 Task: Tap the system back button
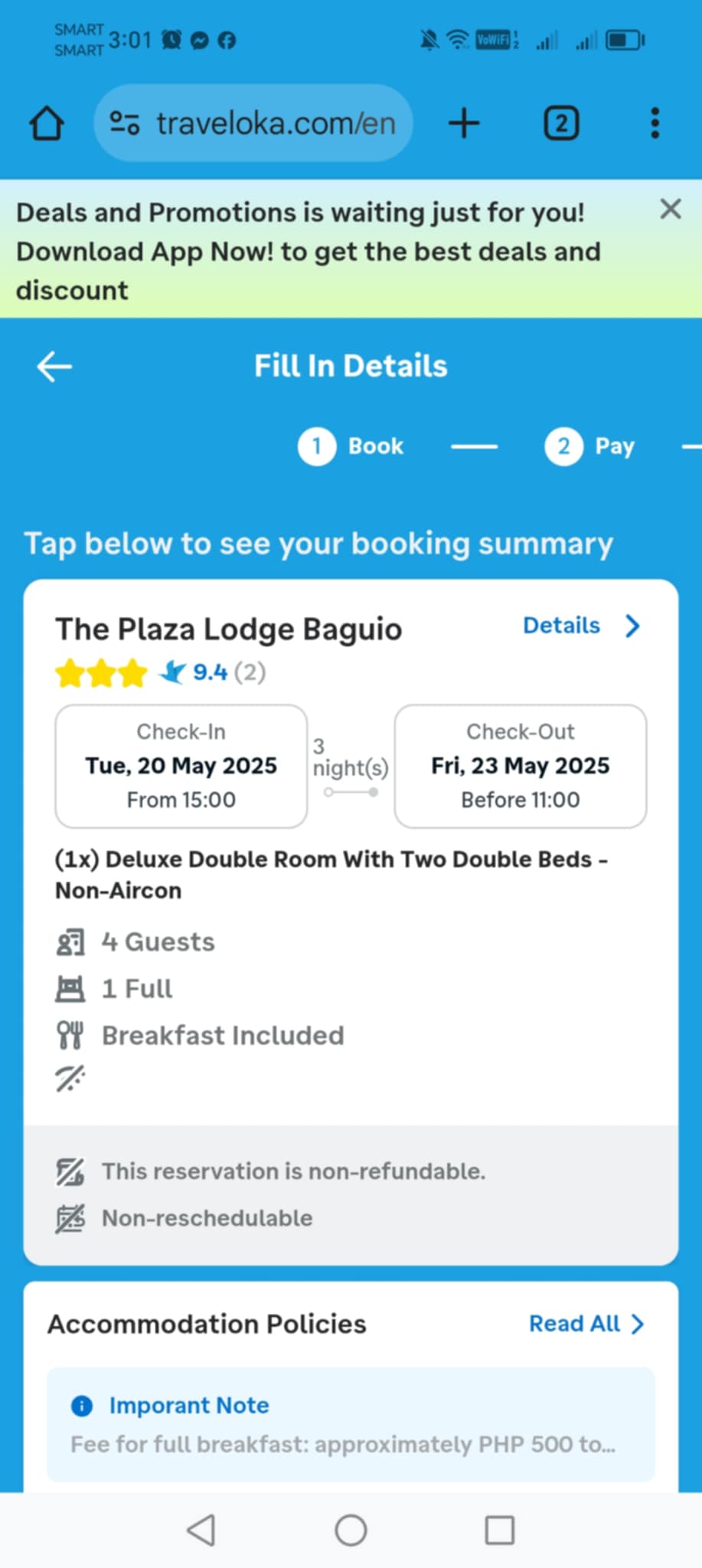(201, 1530)
